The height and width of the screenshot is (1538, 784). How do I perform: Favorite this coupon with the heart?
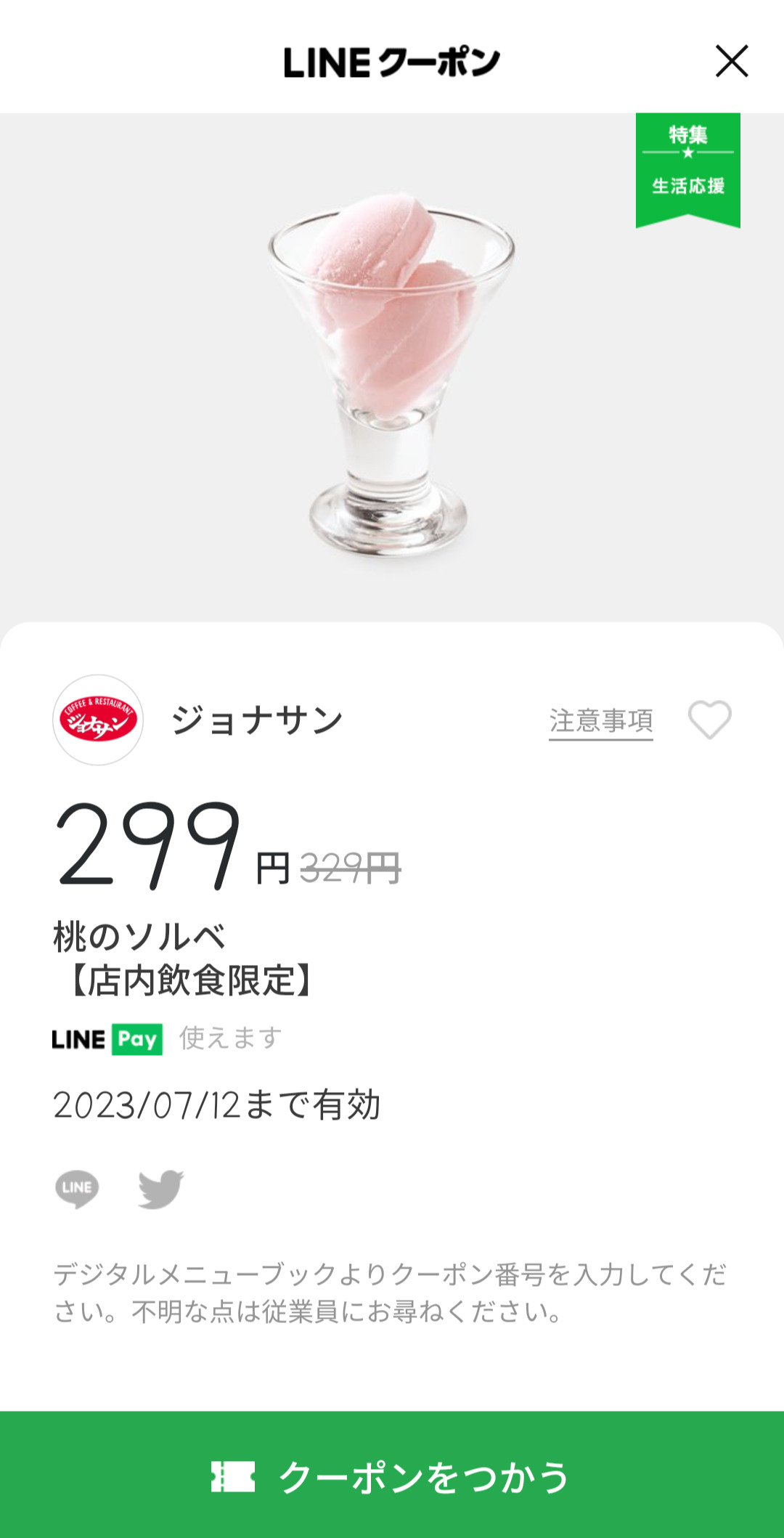point(709,720)
